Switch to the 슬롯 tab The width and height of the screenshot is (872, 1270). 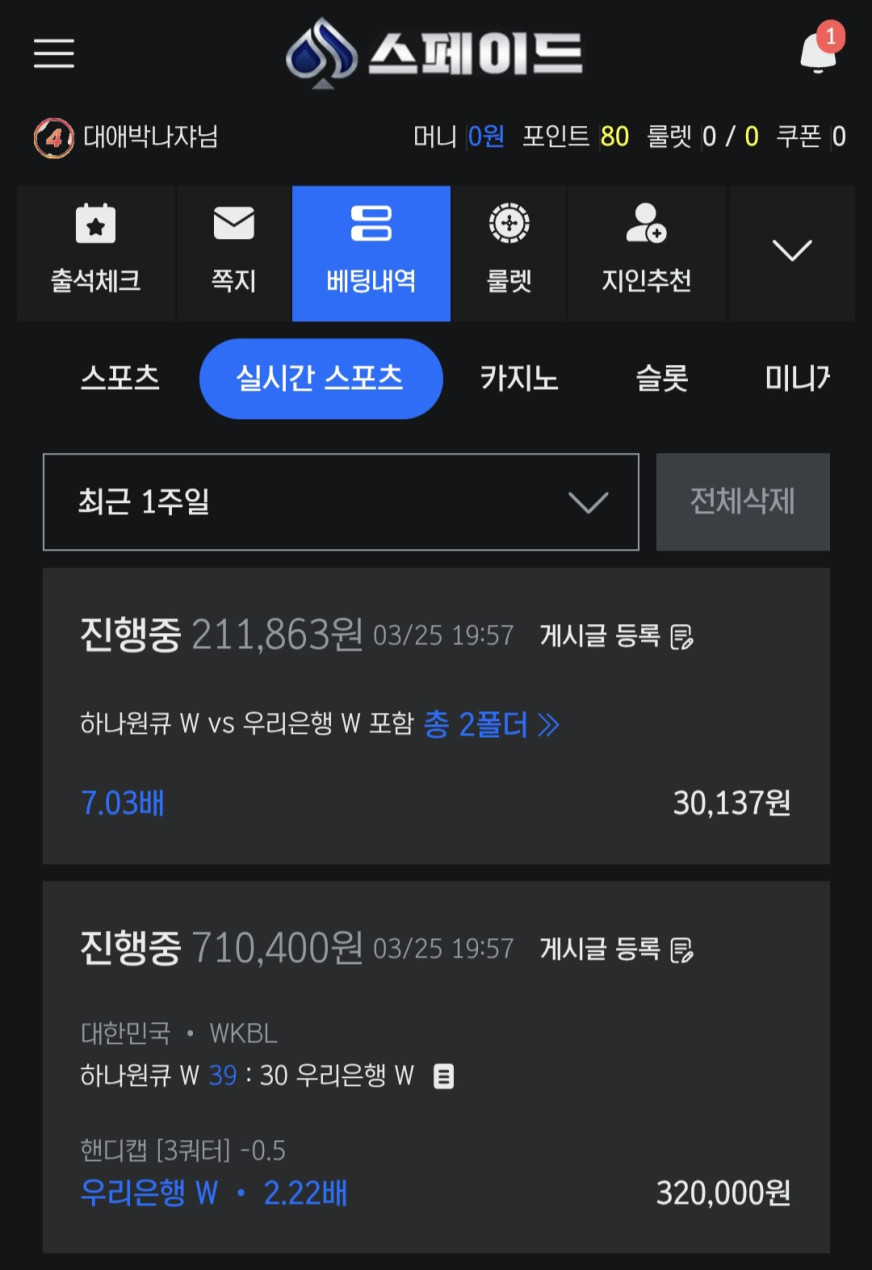click(662, 378)
